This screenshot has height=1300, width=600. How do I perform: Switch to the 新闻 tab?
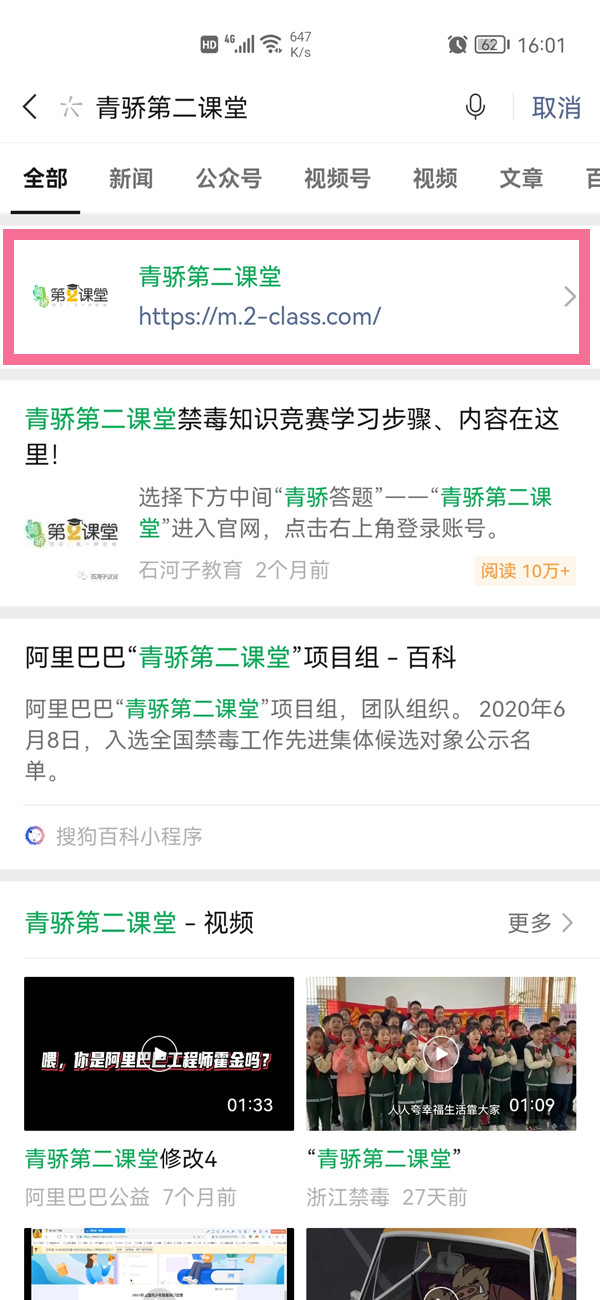131,179
